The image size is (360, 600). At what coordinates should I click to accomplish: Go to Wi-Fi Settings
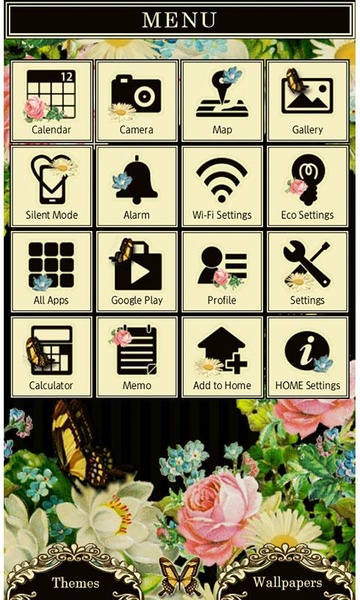point(222,186)
